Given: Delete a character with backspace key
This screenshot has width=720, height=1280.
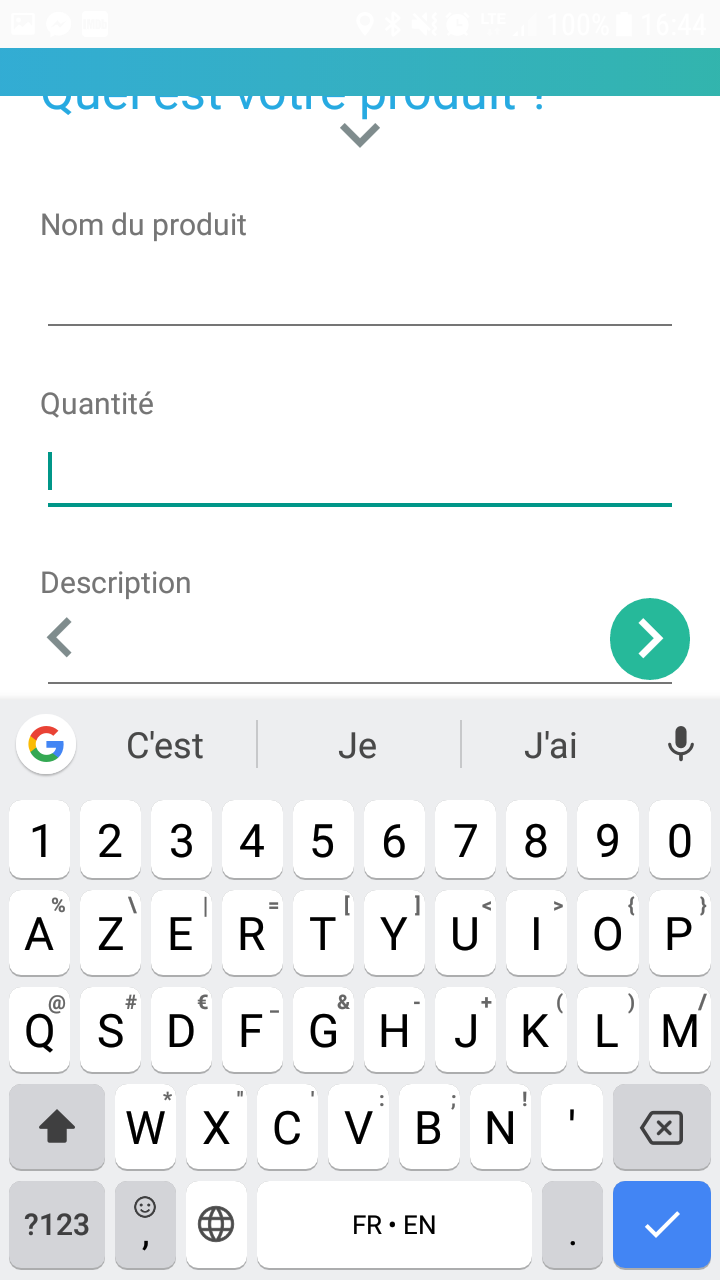Looking at the screenshot, I should click(660, 1128).
